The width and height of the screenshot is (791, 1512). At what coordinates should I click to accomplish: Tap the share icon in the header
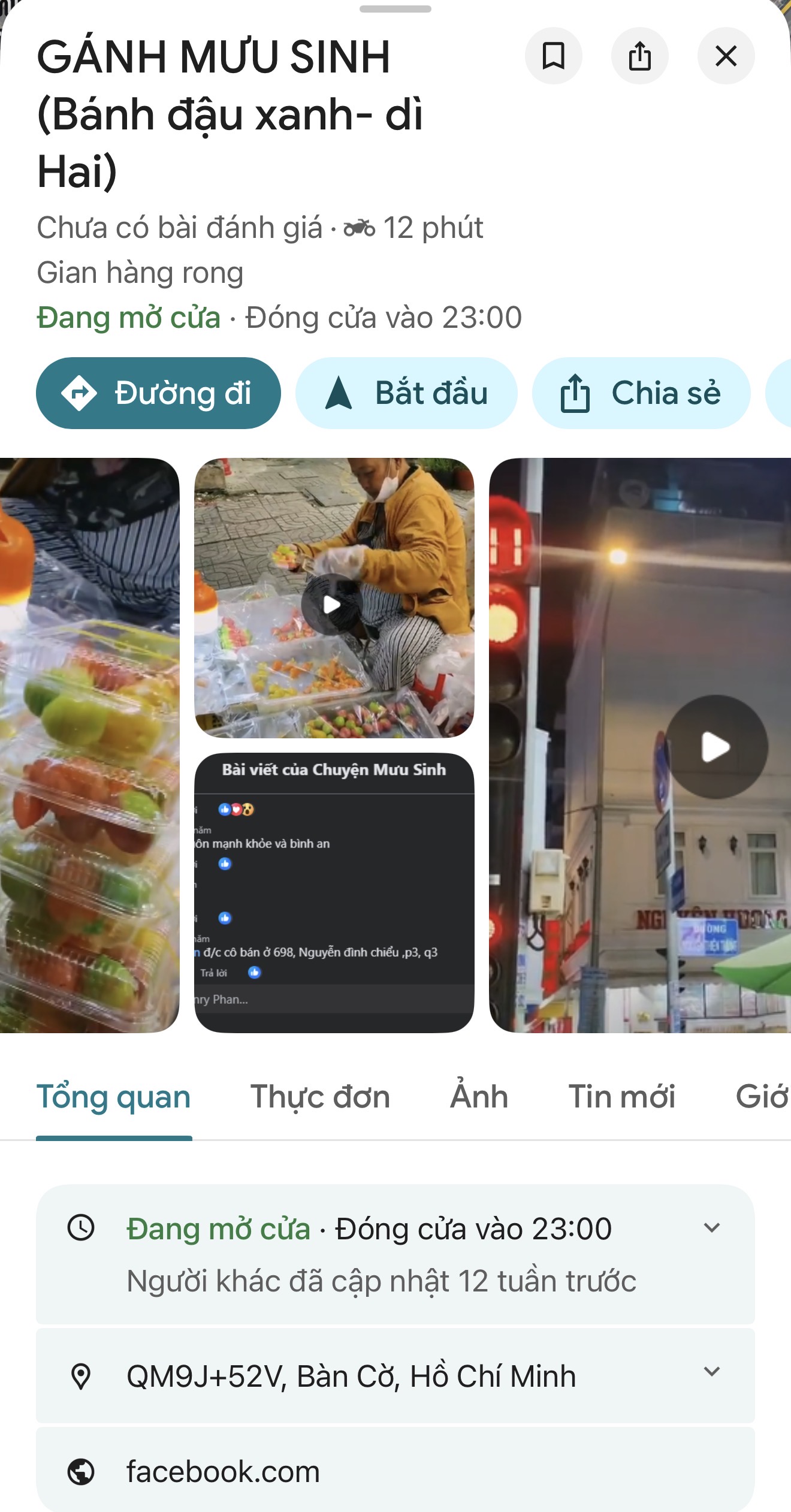click(639, 56)
